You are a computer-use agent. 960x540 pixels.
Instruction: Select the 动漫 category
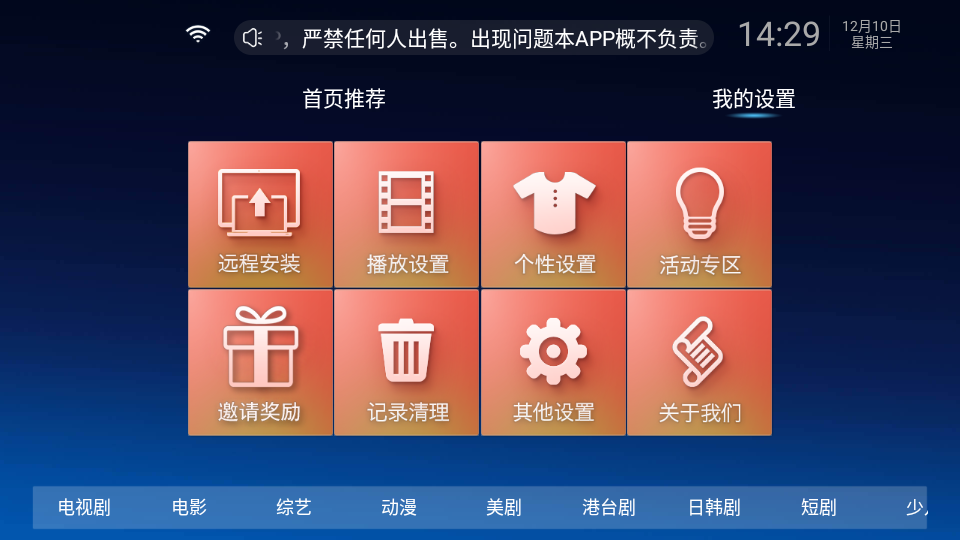[399, 507]
